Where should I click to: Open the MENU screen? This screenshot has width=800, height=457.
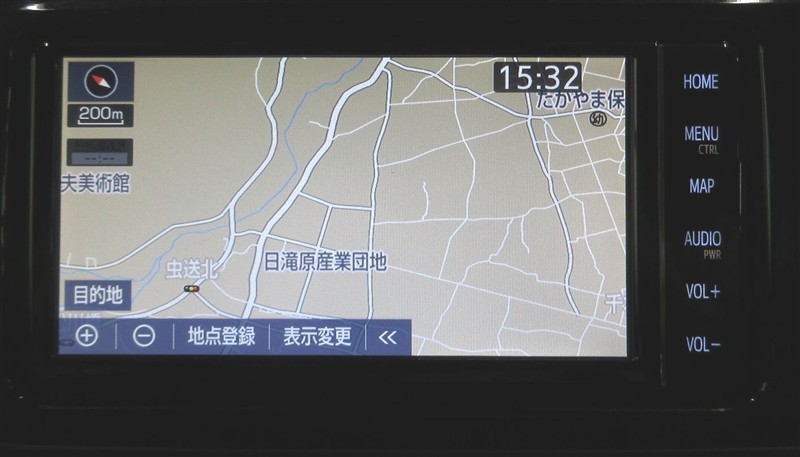(x=701, y=134)
